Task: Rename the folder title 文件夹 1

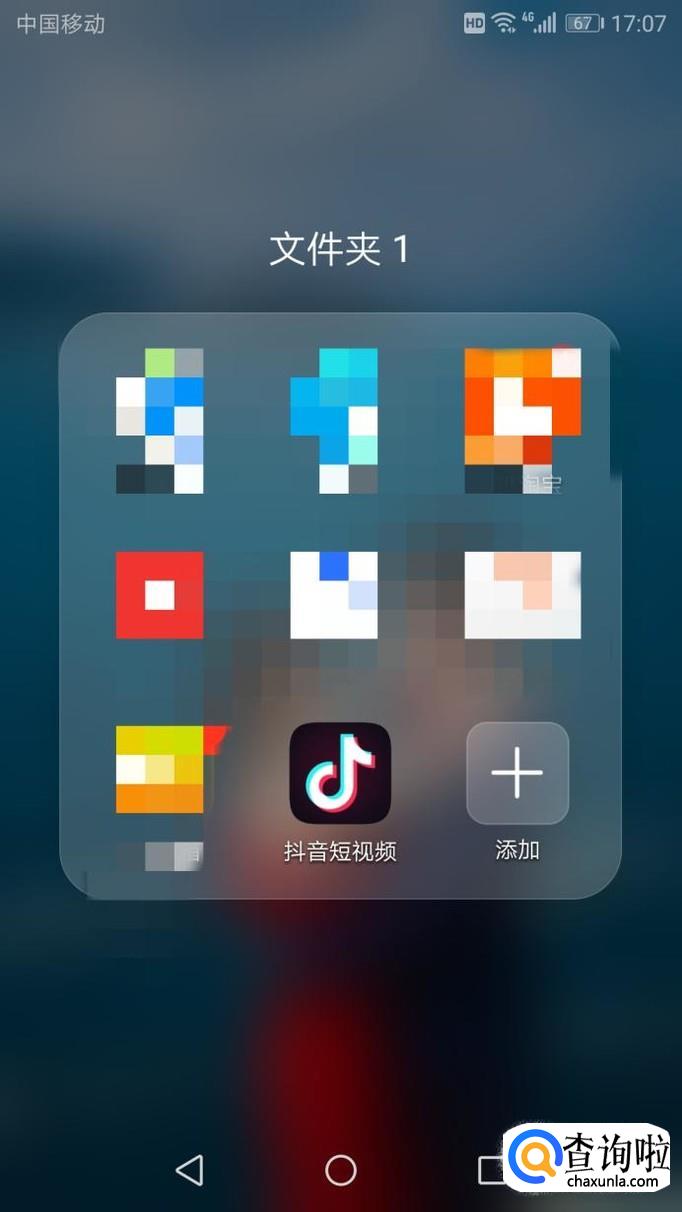Action: [340, 249]
